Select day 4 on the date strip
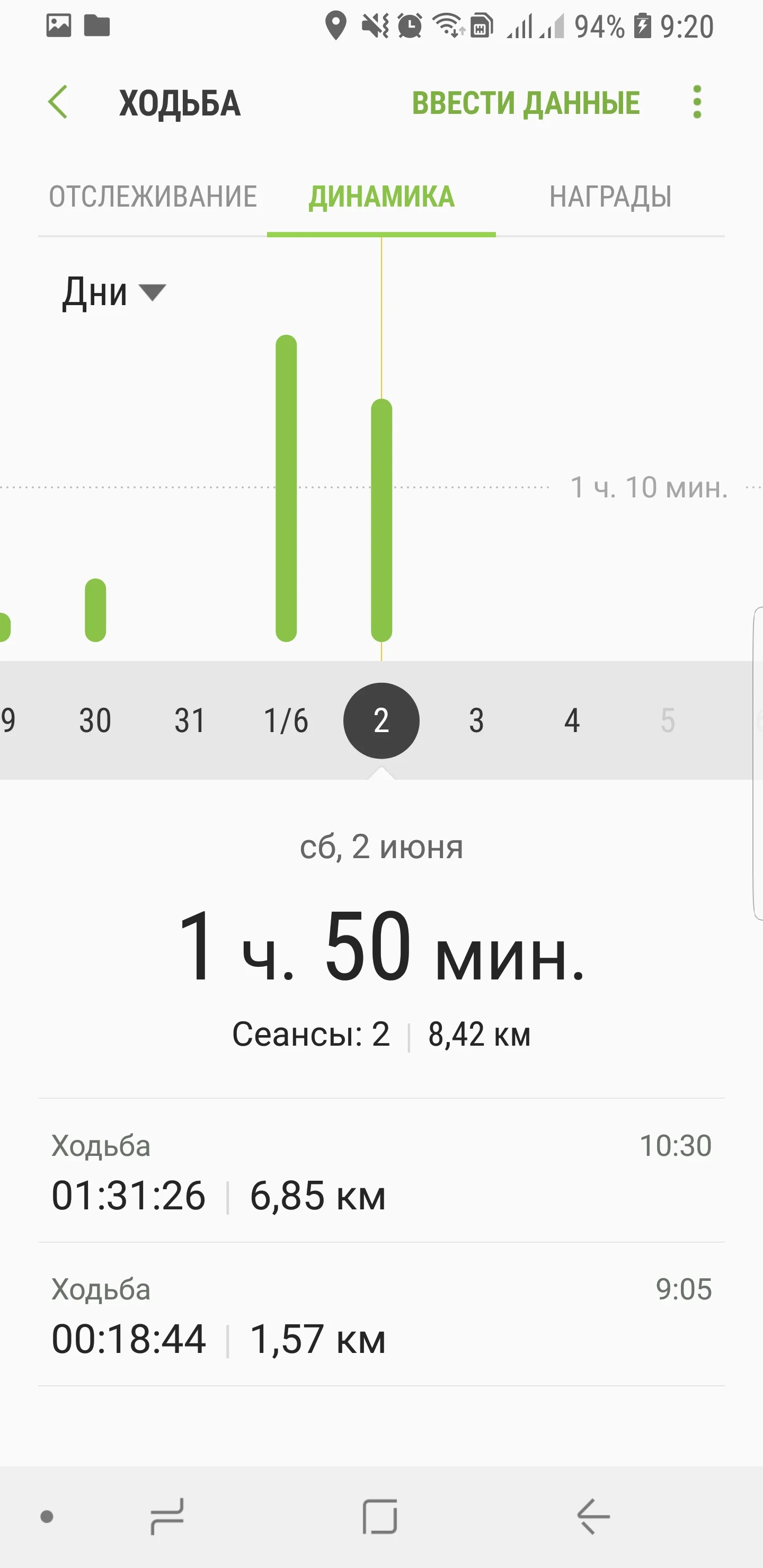 click(572, 720)
